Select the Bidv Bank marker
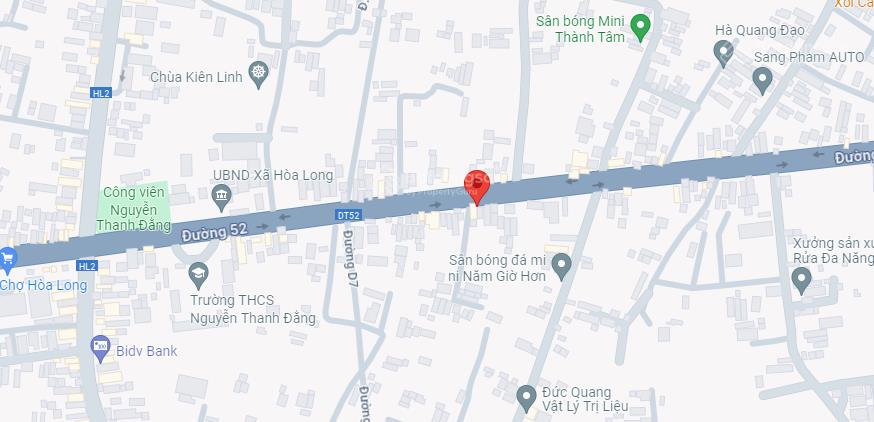The image size is (874, 422). click(x=99, y=348)
